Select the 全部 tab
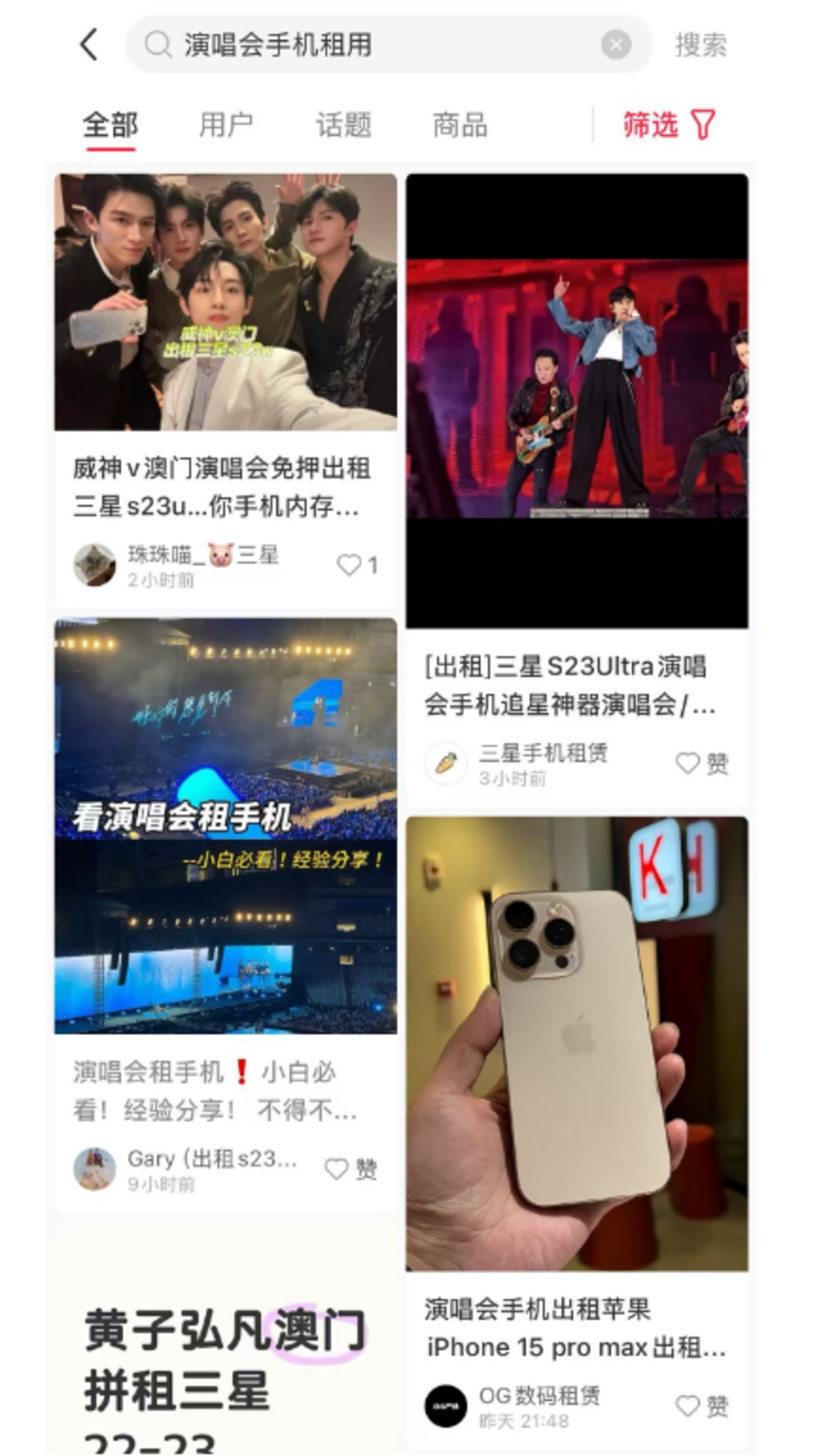Viewport: 821px width, 1456px height. click(x=110, y=124)
